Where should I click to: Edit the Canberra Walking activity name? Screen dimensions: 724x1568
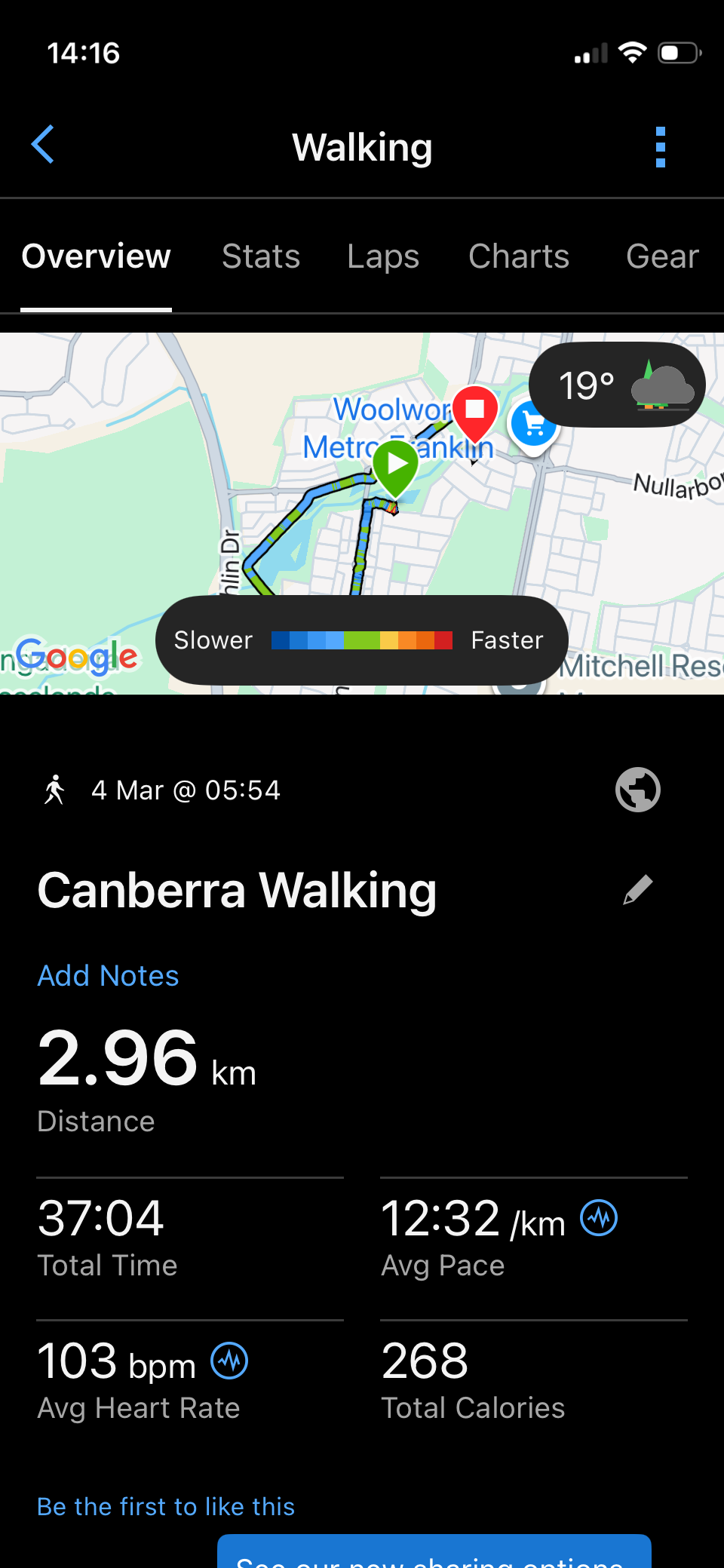point(638,890)
